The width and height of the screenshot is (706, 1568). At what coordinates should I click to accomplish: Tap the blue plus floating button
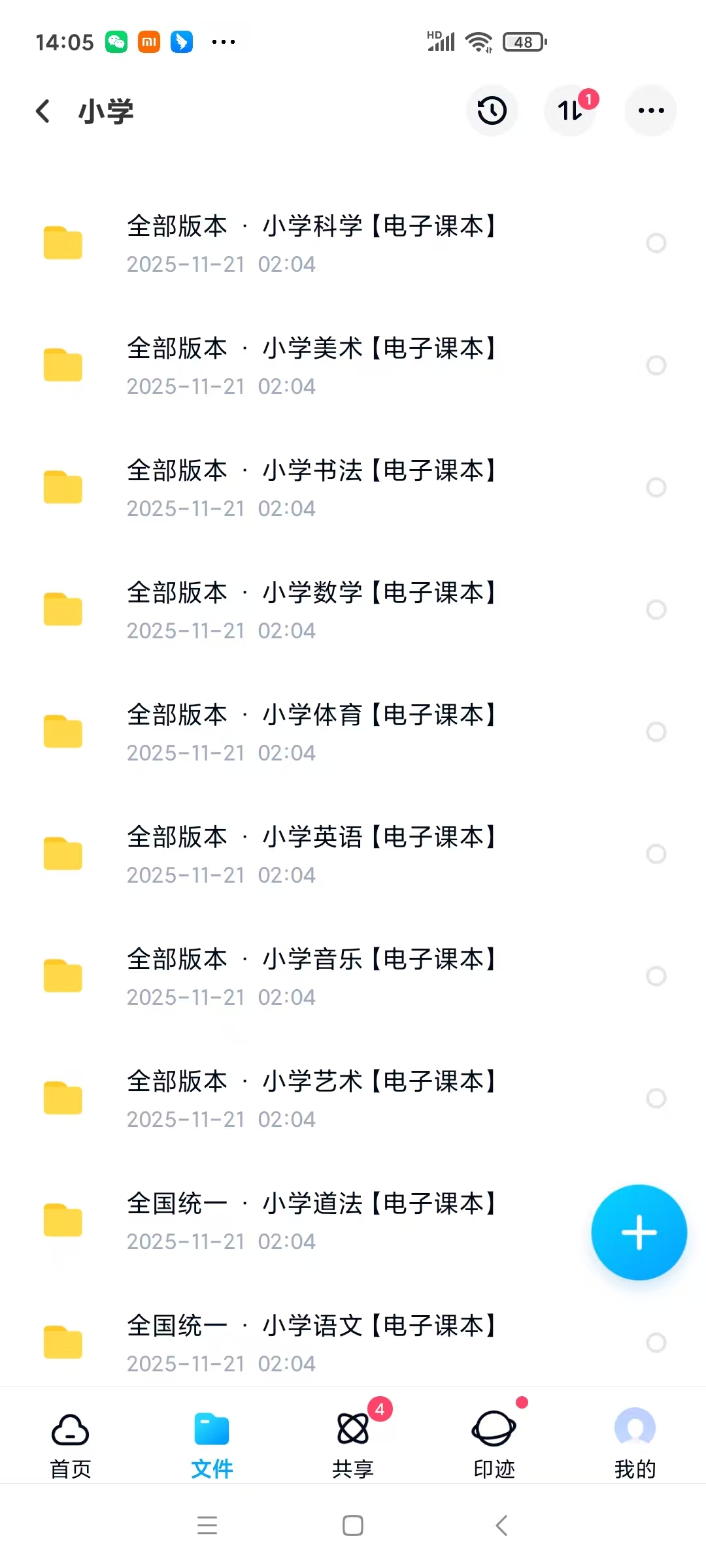[639, 1232]
